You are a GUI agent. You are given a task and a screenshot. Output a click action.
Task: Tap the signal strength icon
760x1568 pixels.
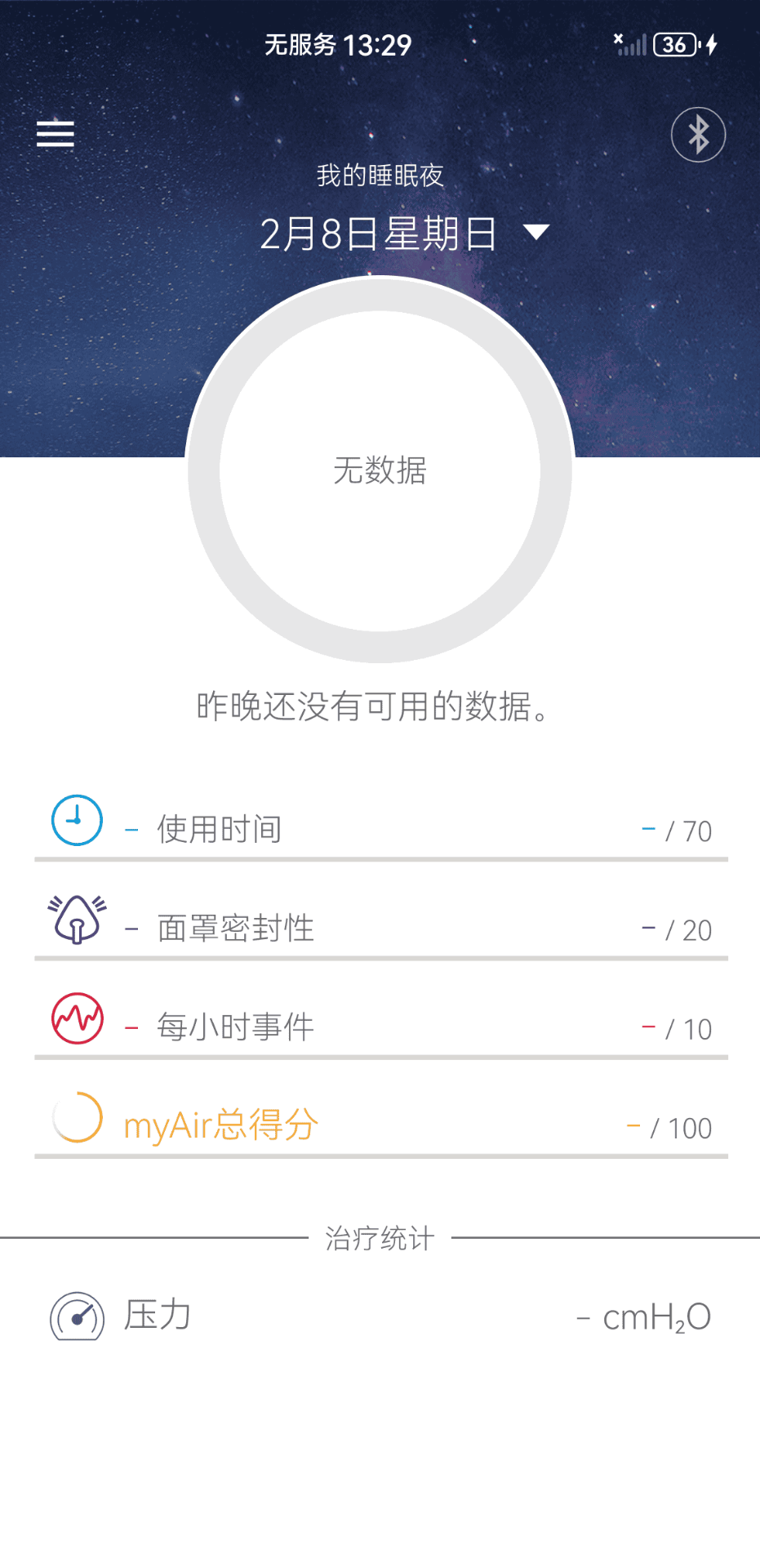633,43
